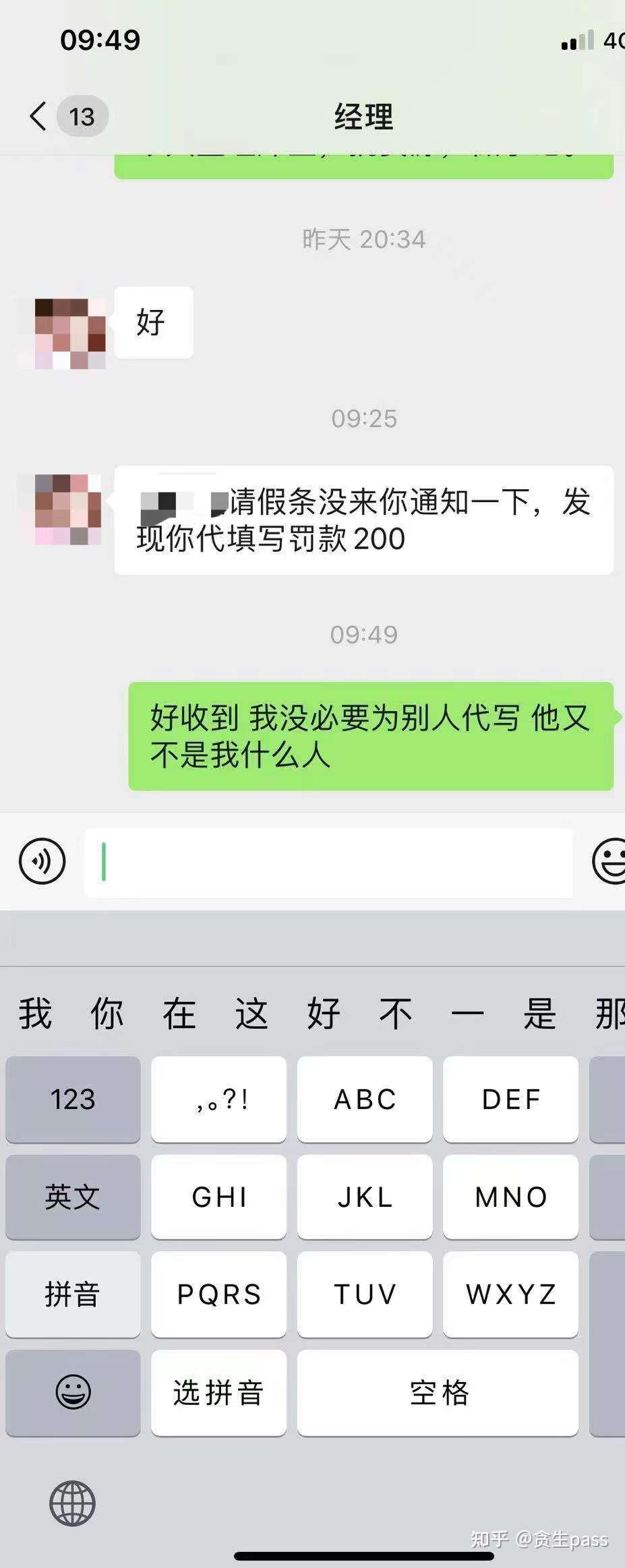Tap the punctuation key ,。?!
The height and width of the screenshot is (1568, 625).
[219, 1099]
